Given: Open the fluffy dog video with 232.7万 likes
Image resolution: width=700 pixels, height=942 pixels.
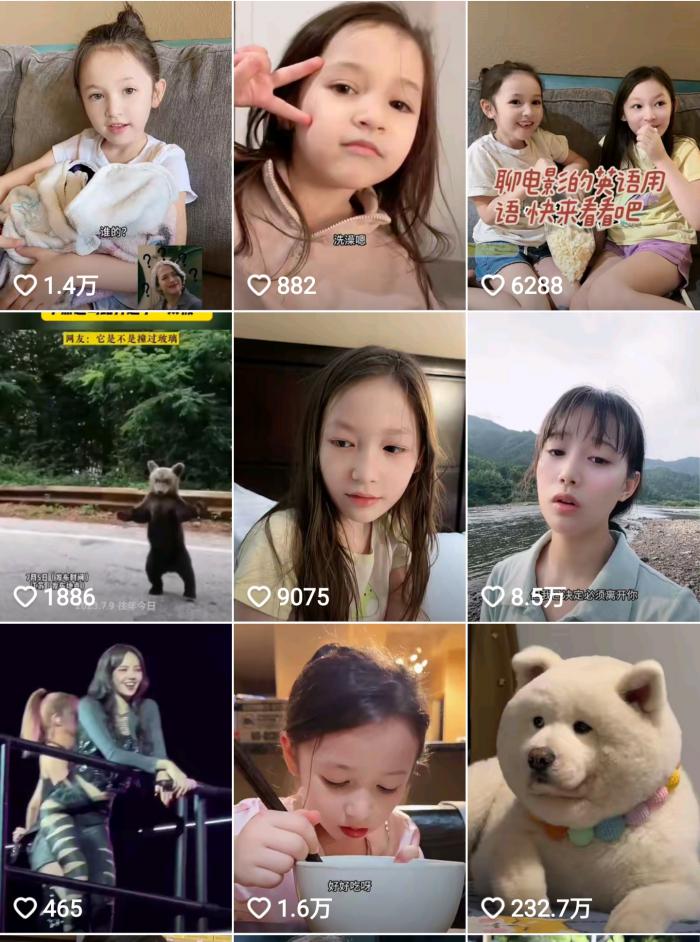Looking at the screenshot, I should [584, 778].
